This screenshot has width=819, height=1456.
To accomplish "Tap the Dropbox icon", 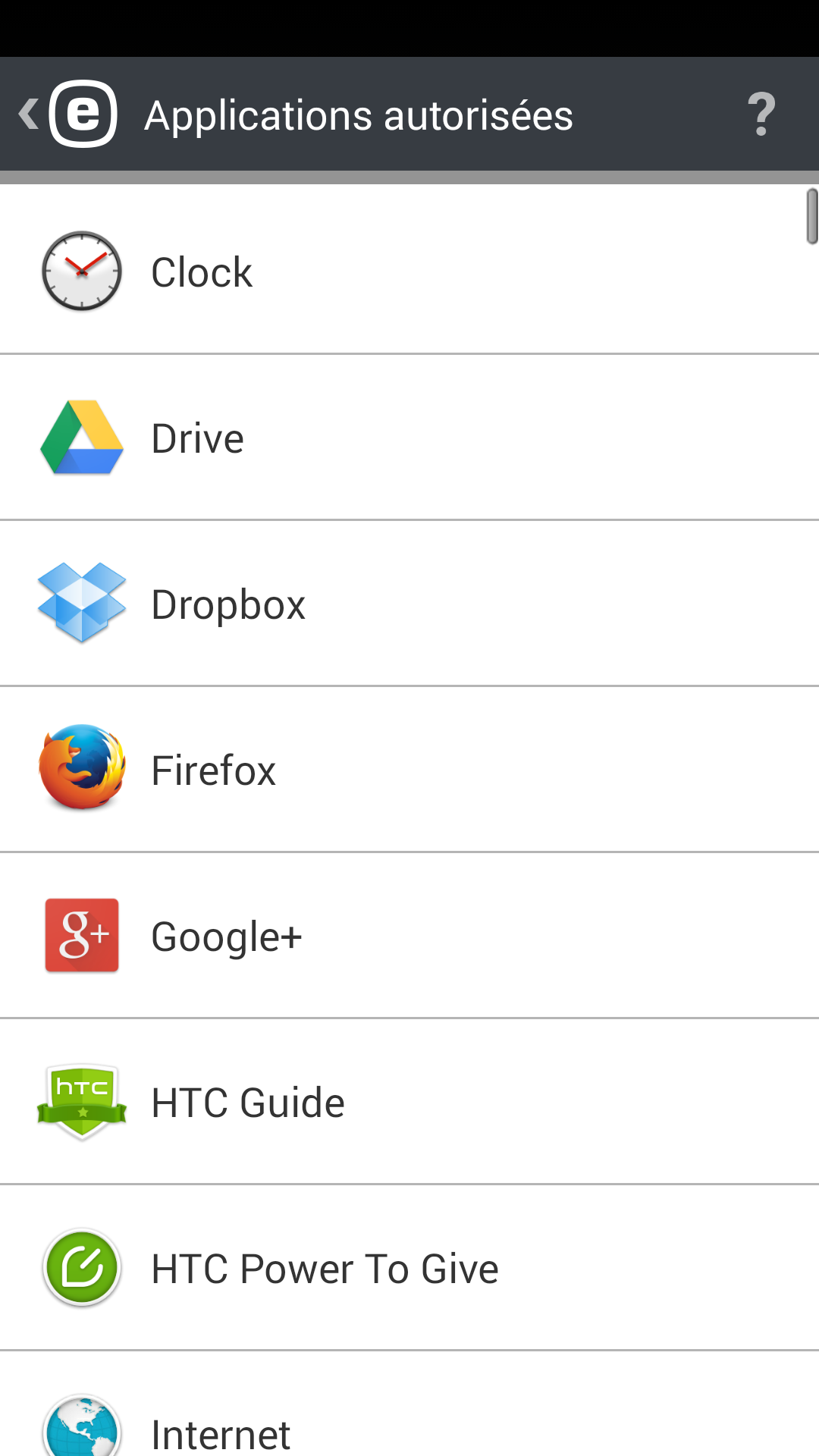I will (81, 603).
